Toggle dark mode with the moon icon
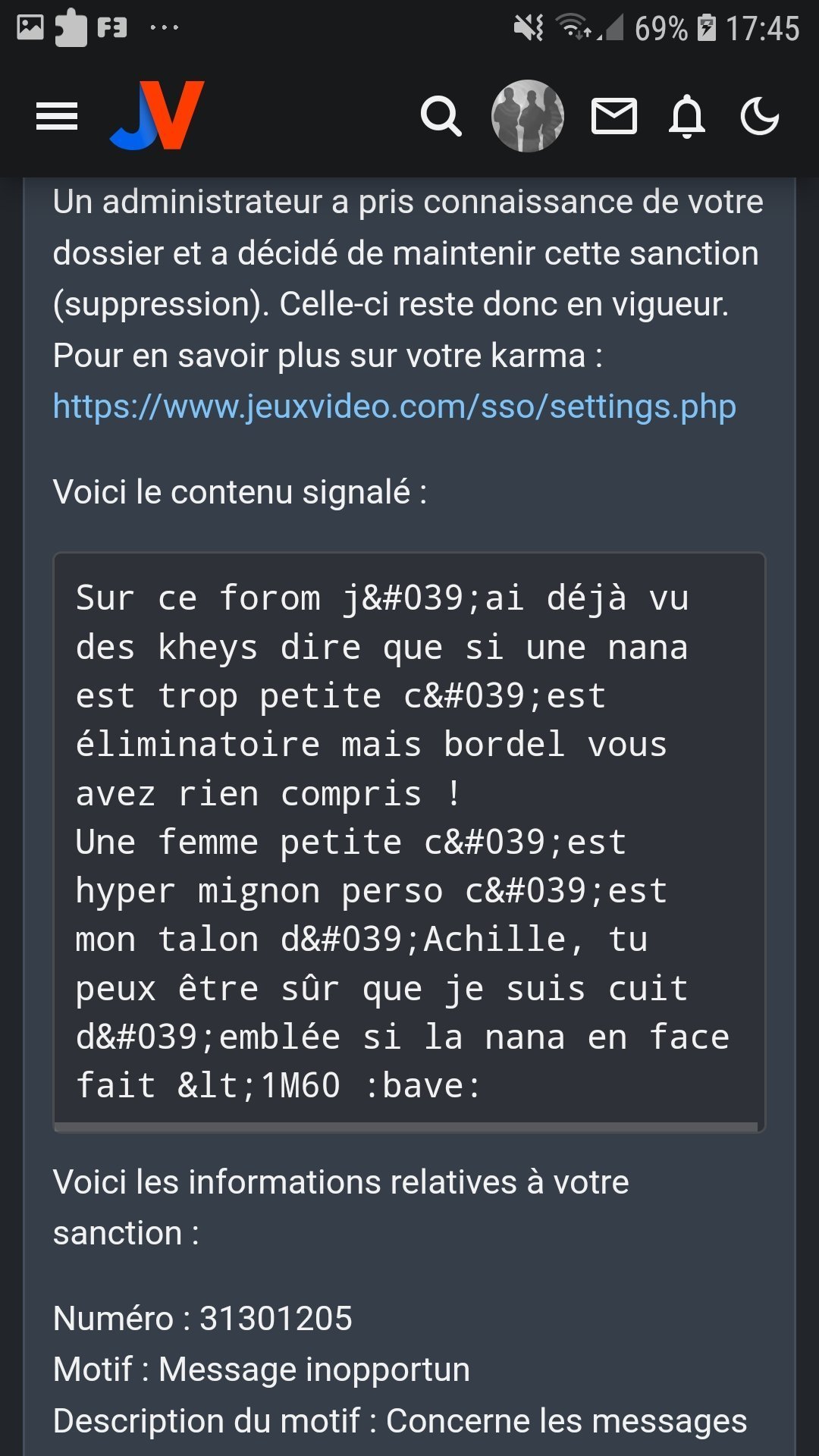 [760, 116]
